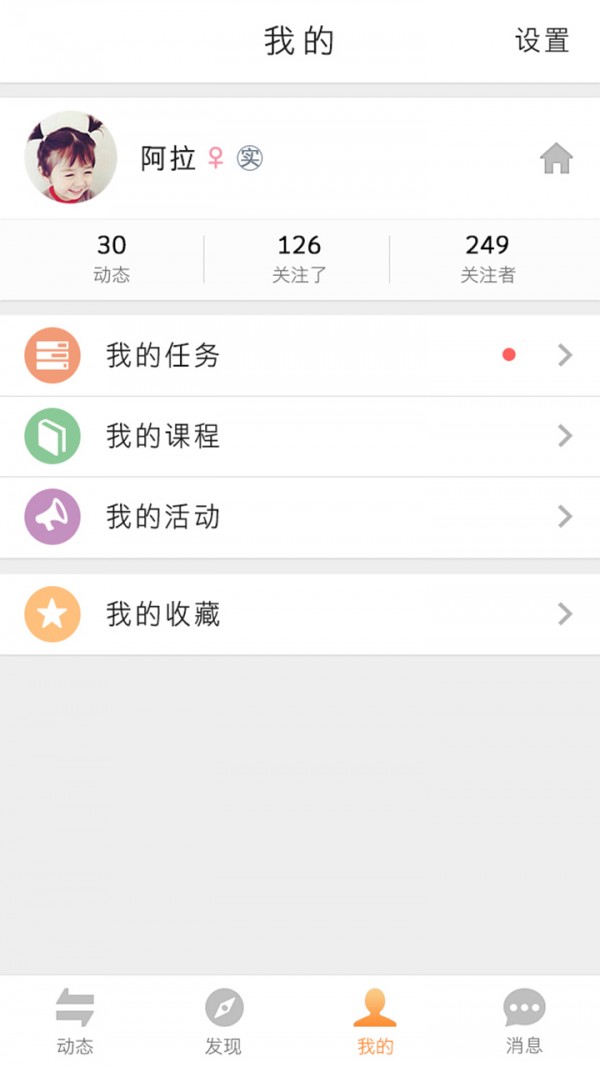Tap the home icon beside 阿拉
Image resolution: width=600 pixels, height=1067 pixels.
coord(556,158)
